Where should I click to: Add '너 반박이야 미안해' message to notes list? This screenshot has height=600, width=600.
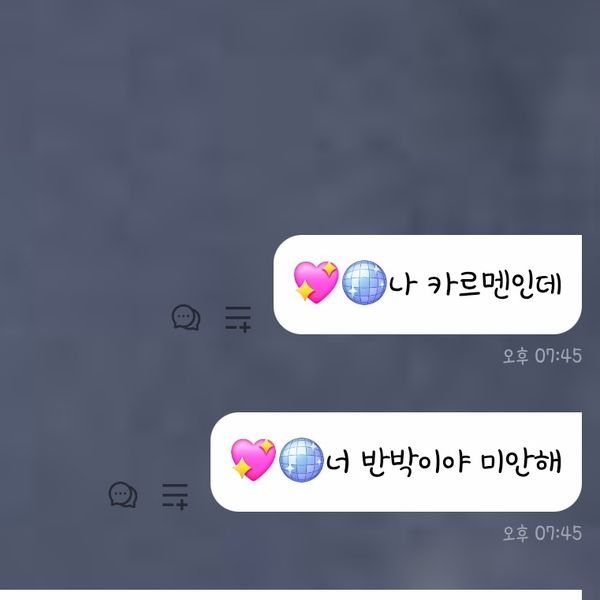click(x=176, y=494)
